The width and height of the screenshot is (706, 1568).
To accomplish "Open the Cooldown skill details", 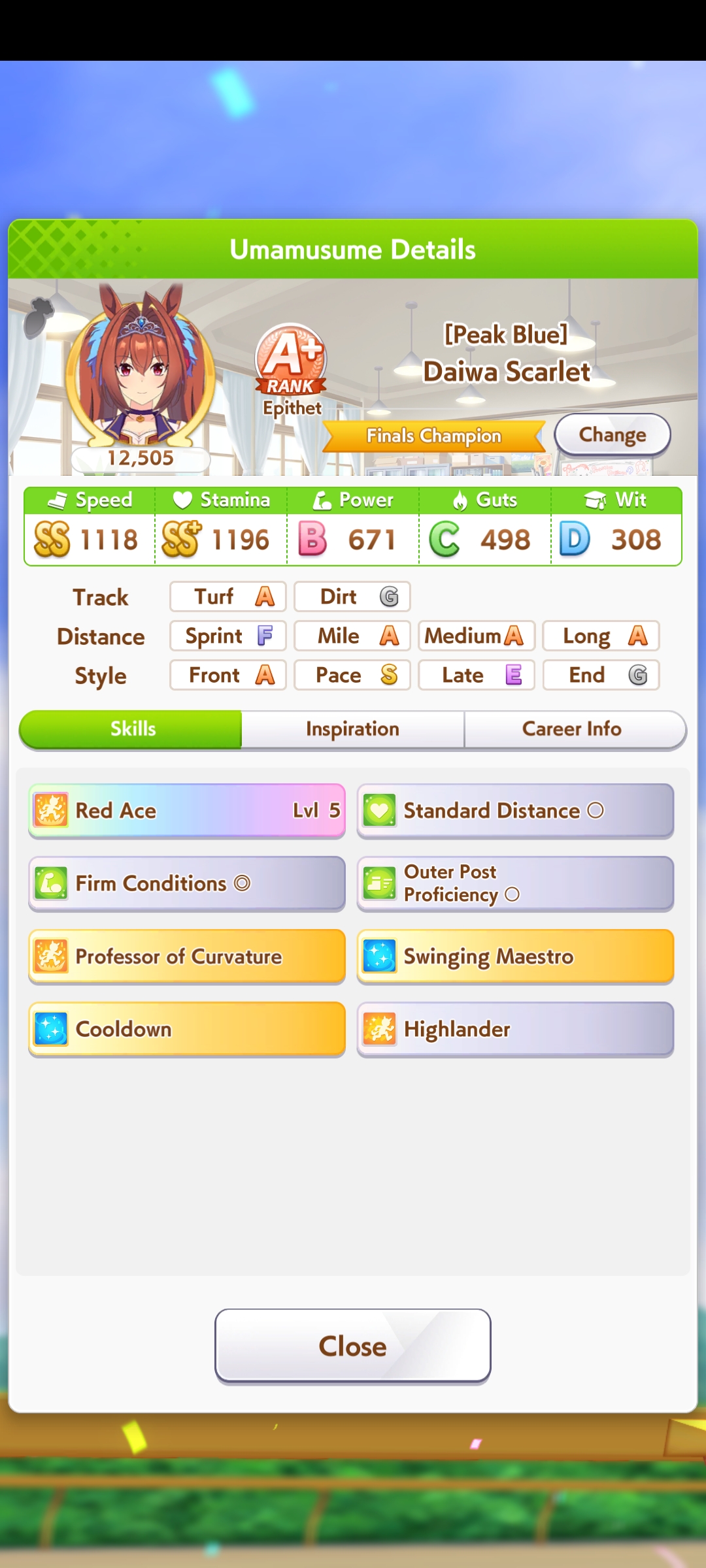I will 187,1029.
